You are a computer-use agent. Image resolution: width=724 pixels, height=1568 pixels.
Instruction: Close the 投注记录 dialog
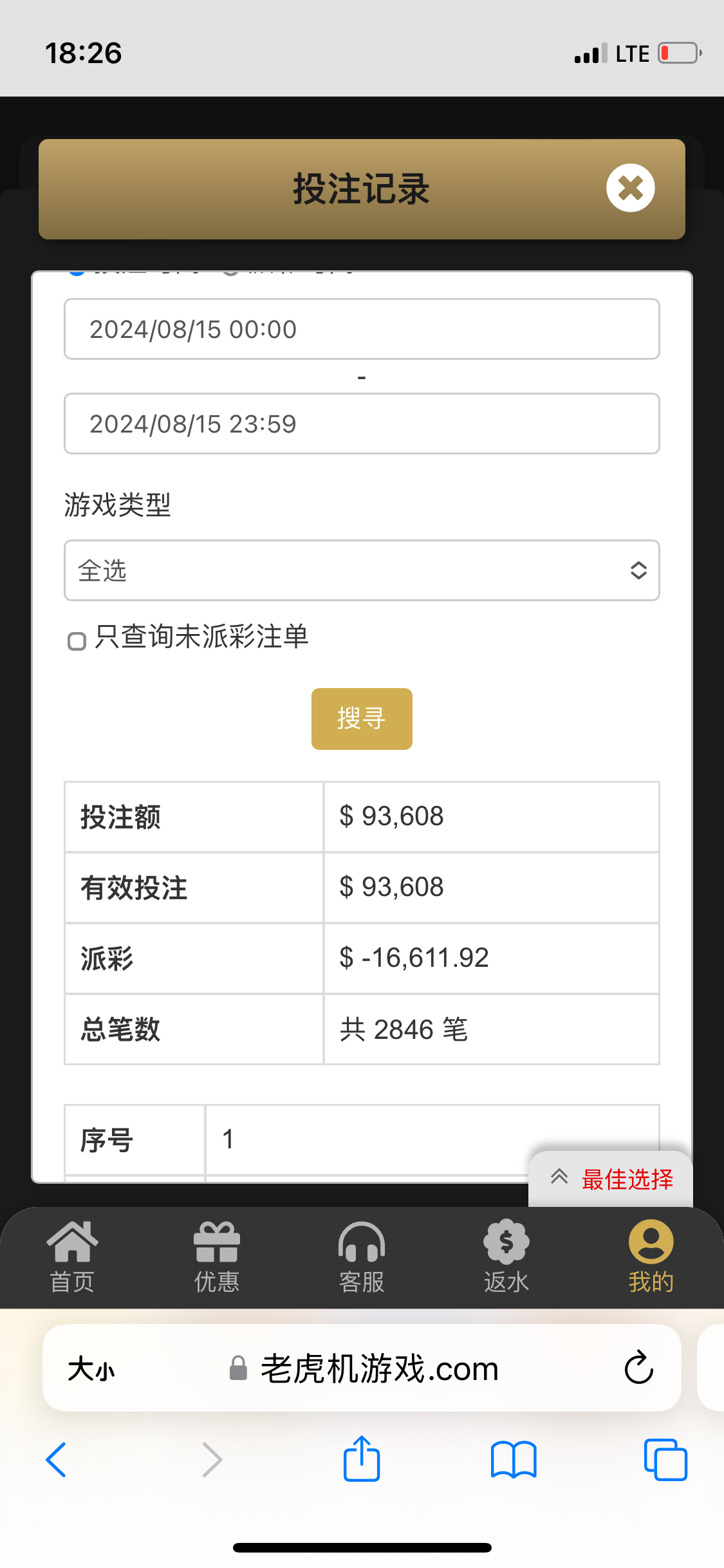click(x=630, y=188)
